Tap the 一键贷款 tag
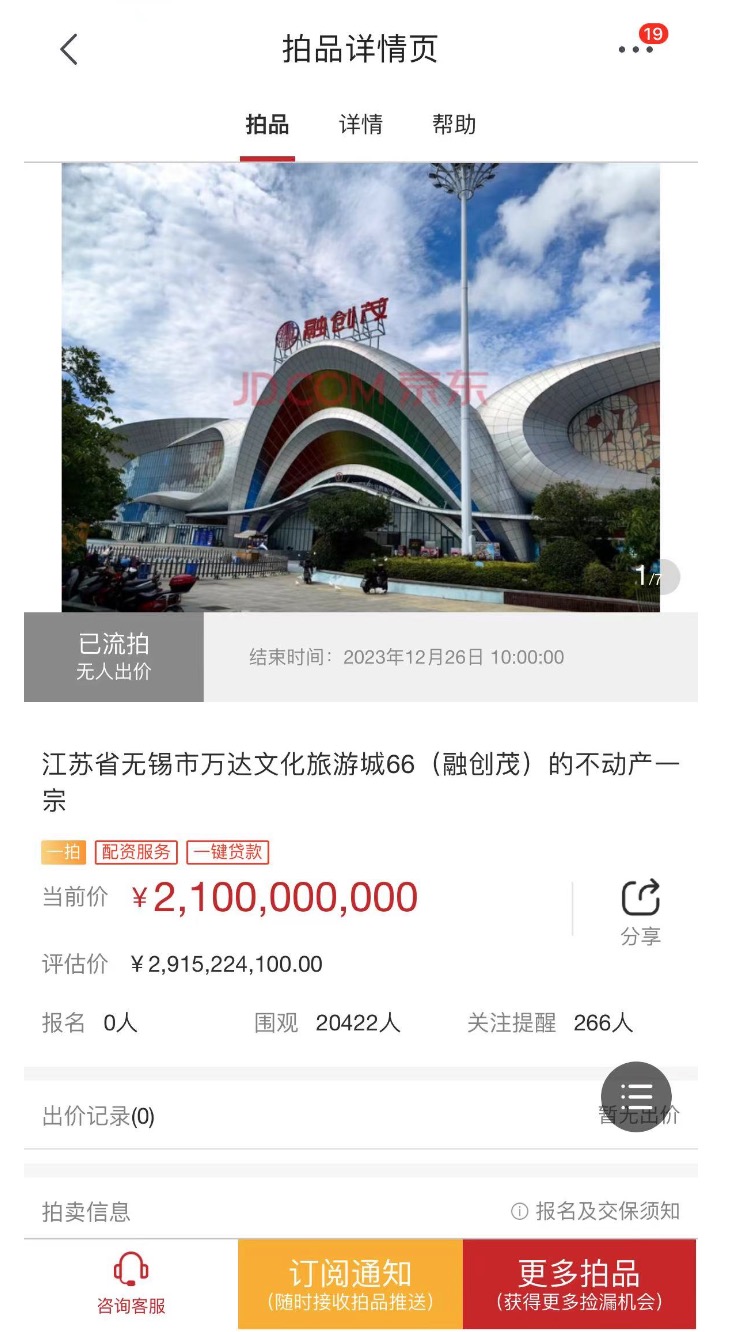Image resolution: width=748 pixels, height=1332 pixels. tap(227, 852)
